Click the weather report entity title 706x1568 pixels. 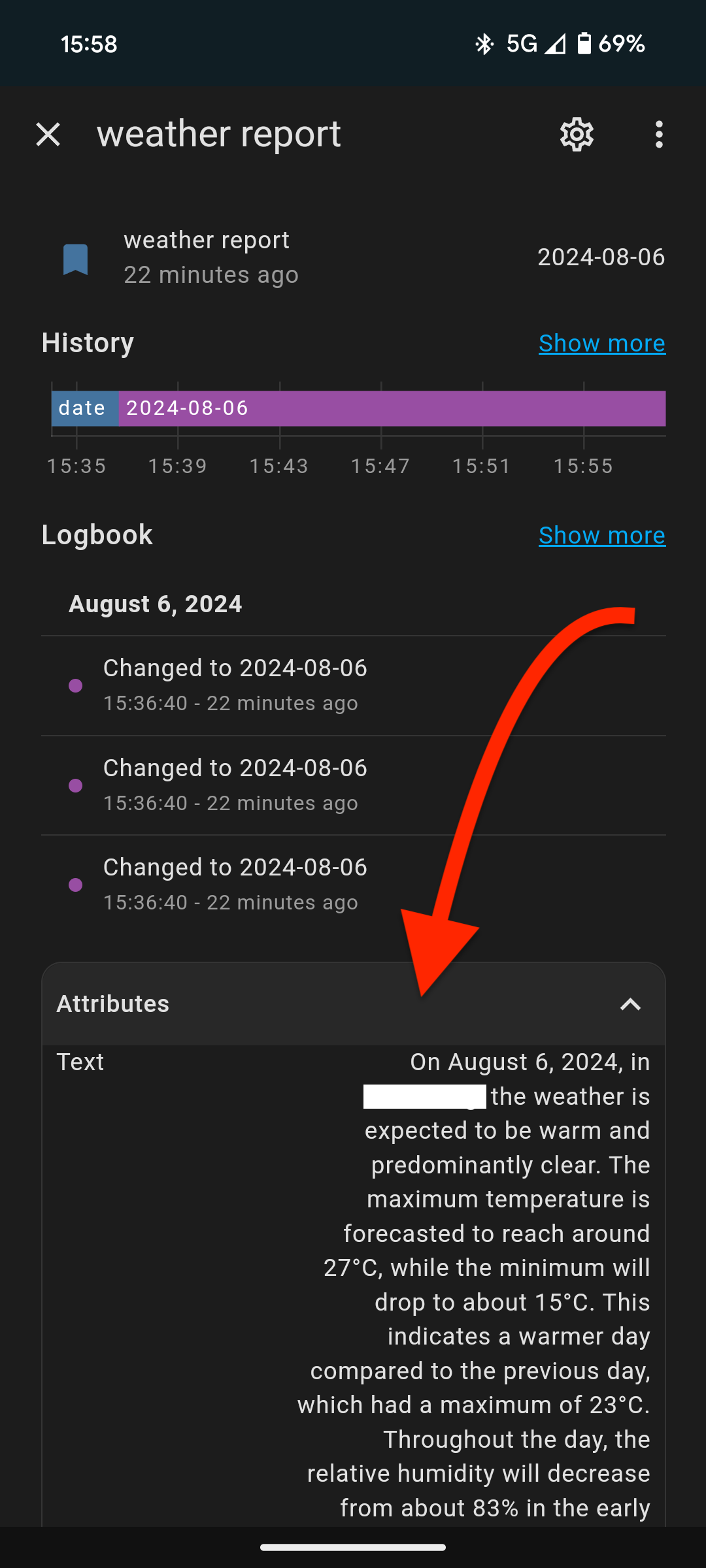click(x=207, y=239)
